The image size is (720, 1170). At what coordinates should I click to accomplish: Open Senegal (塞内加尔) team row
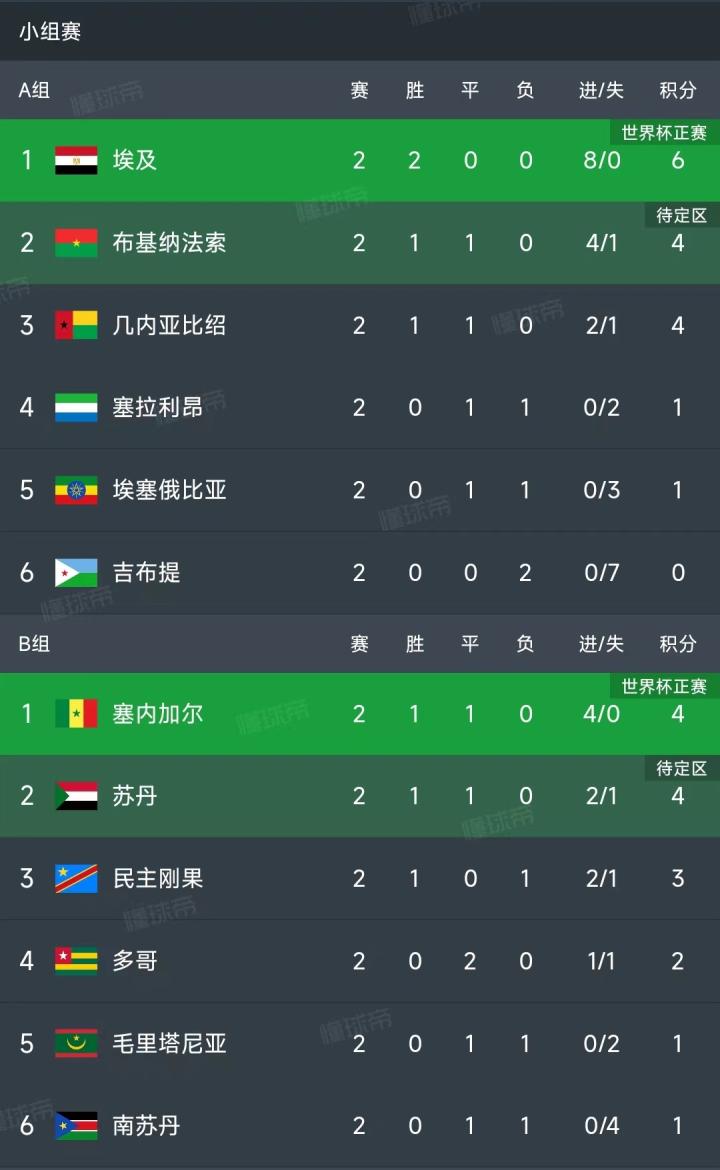pos(158,714)
